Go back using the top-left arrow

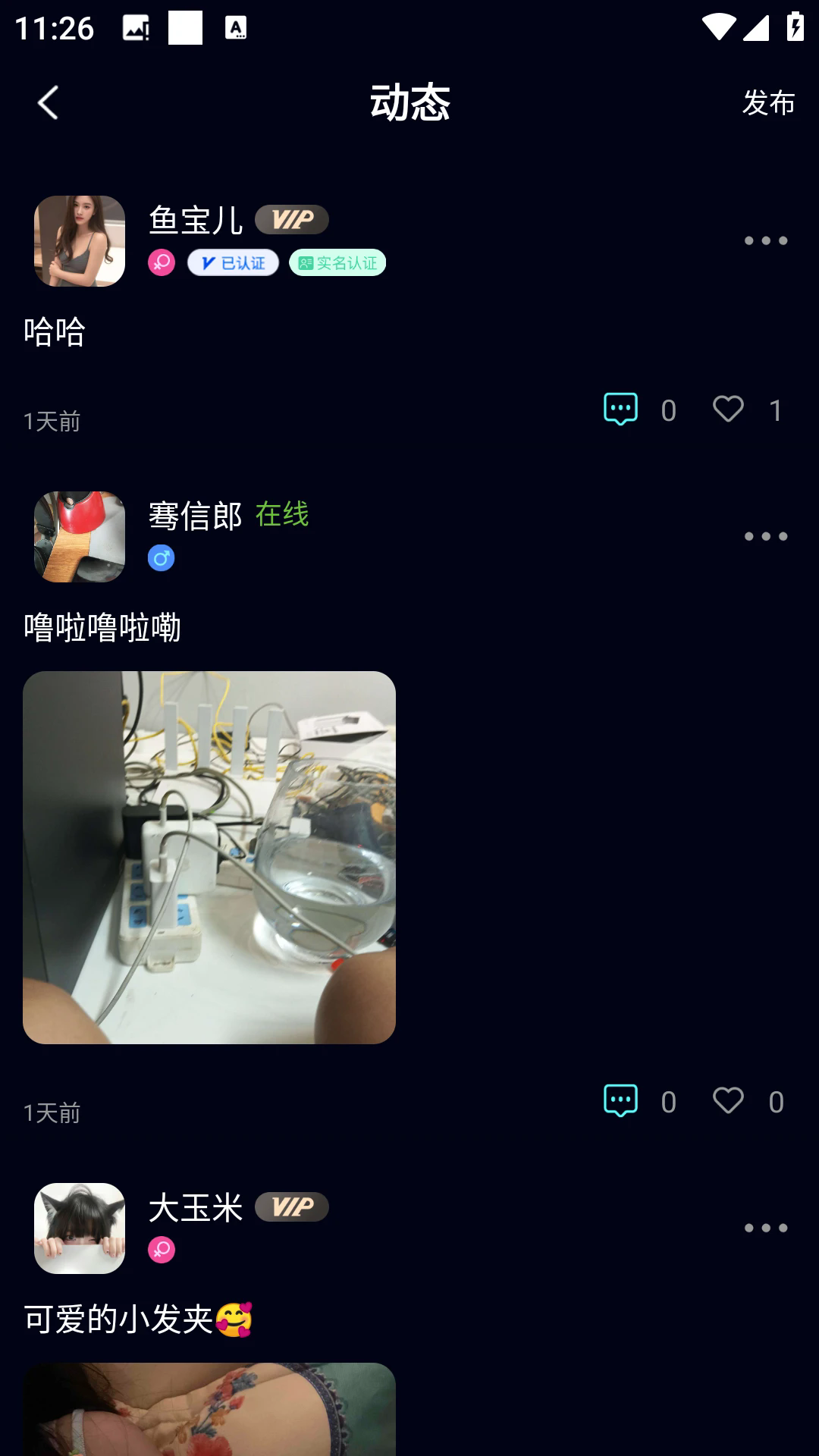coord(48,102)
